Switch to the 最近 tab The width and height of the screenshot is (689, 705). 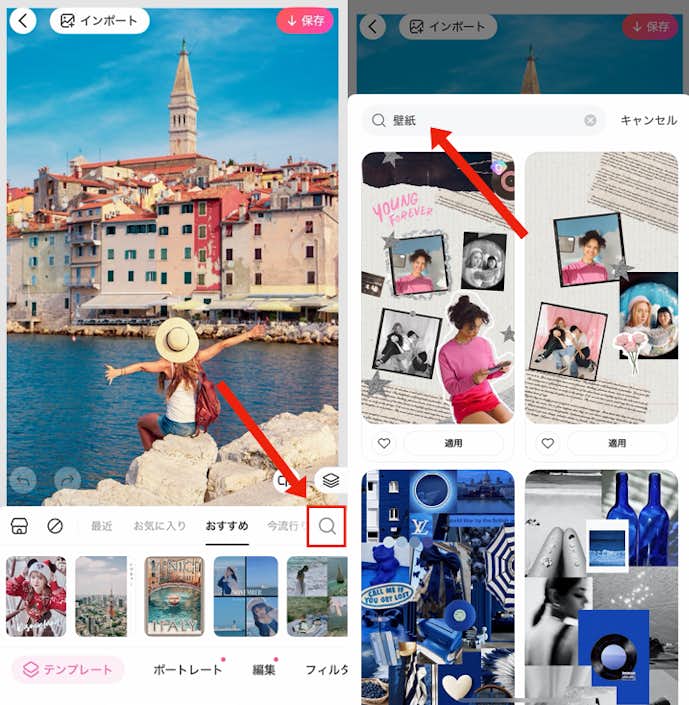coord(101,526)
